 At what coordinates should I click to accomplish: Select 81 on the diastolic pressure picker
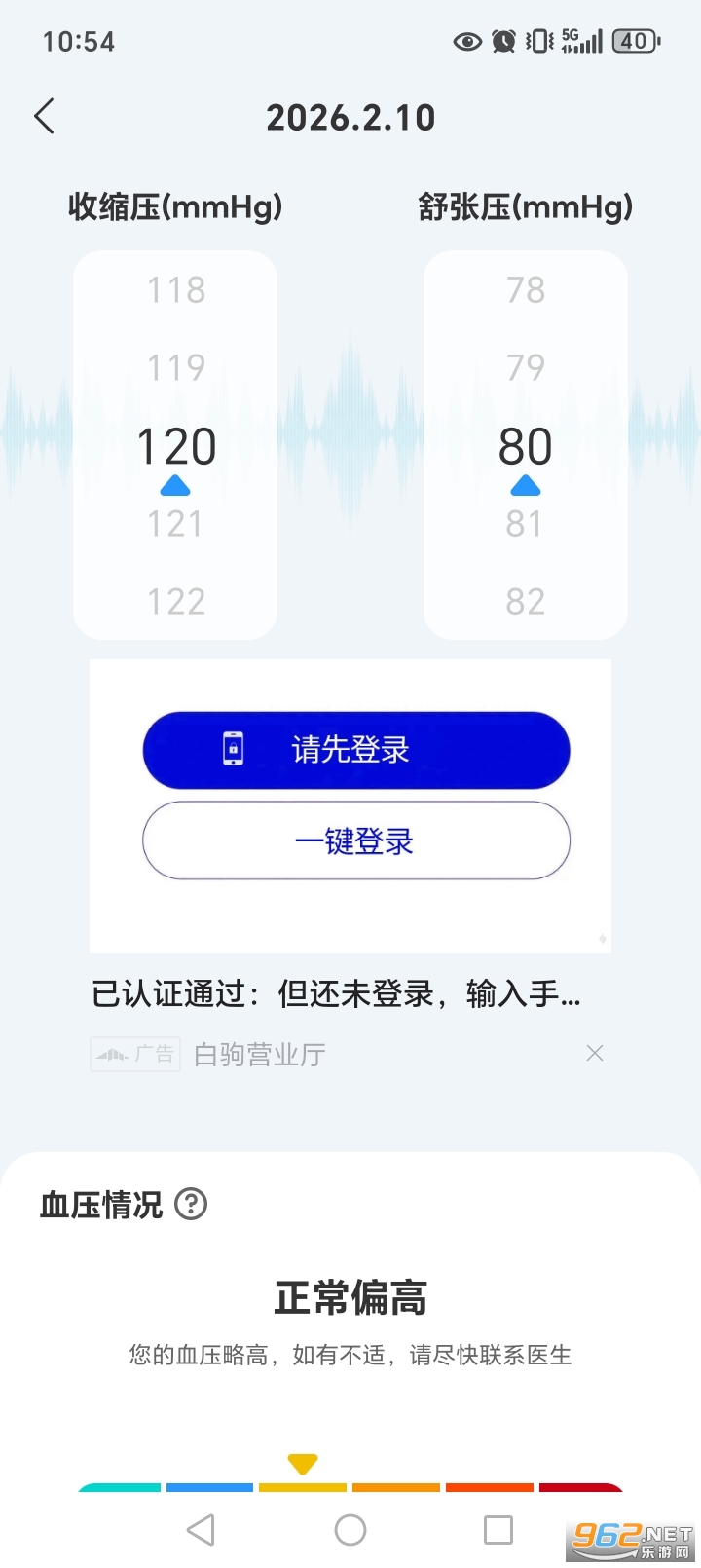click(526, 523)
